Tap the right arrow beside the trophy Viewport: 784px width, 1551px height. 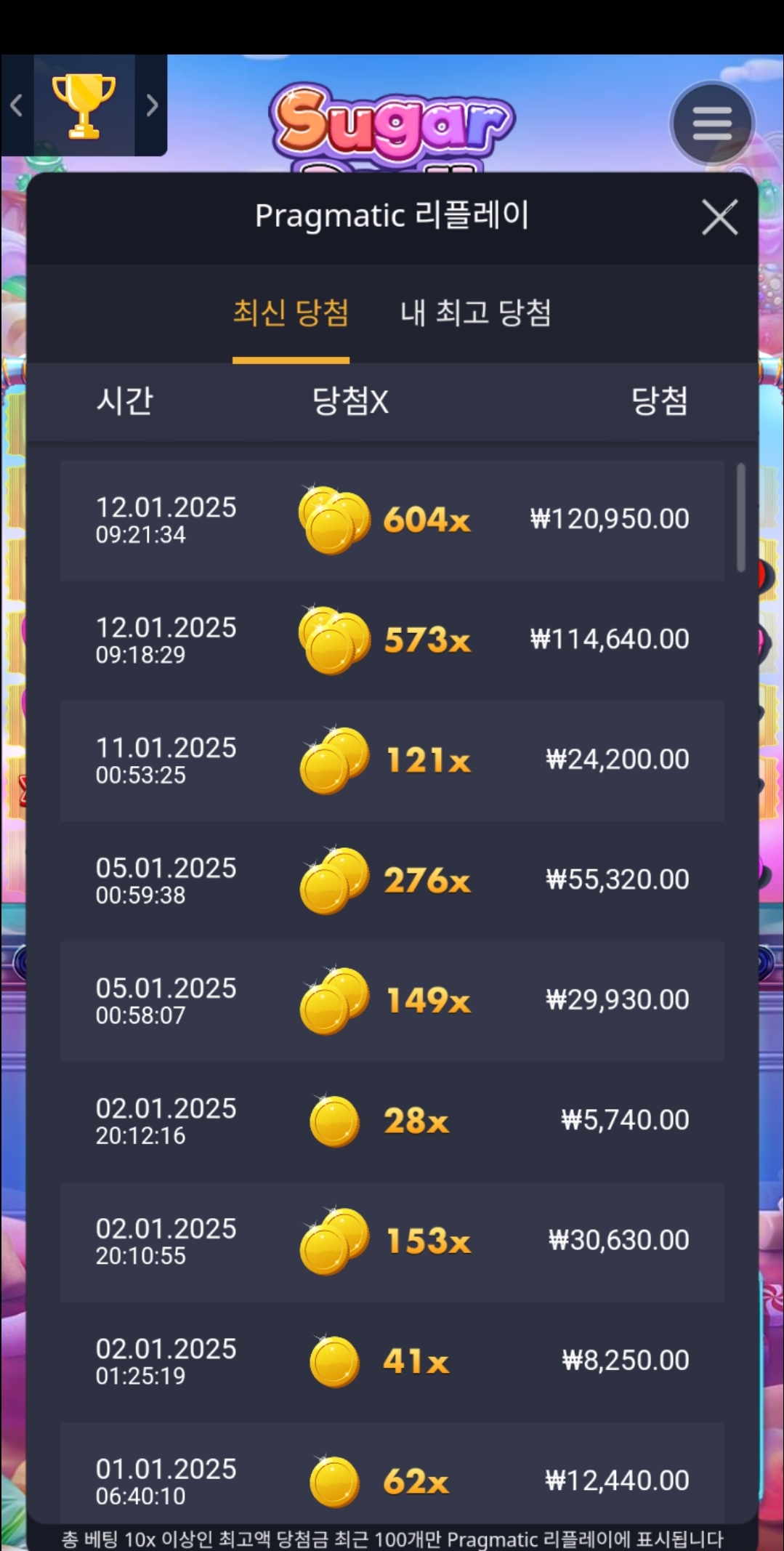[x=152, y=105]
